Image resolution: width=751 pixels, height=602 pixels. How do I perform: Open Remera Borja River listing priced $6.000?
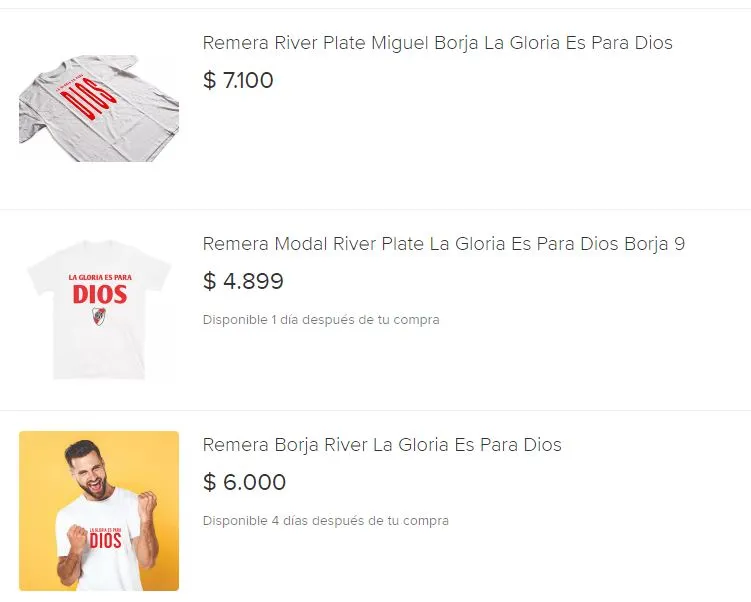pyautogui.click(x=381, y=445)
